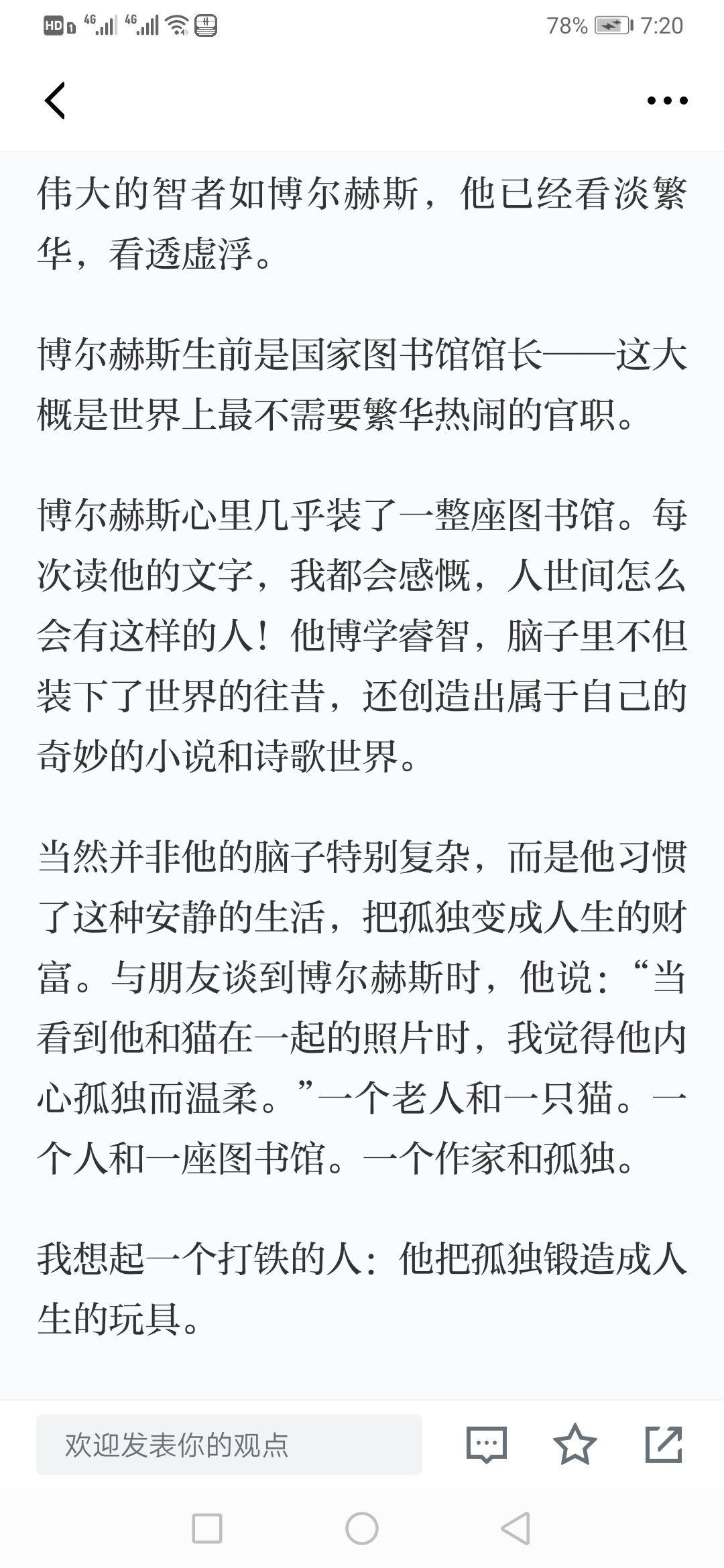Viewport: 724px width, 1568px height.
Task: Open recent apps from navigation bar
Action: 207,1529
